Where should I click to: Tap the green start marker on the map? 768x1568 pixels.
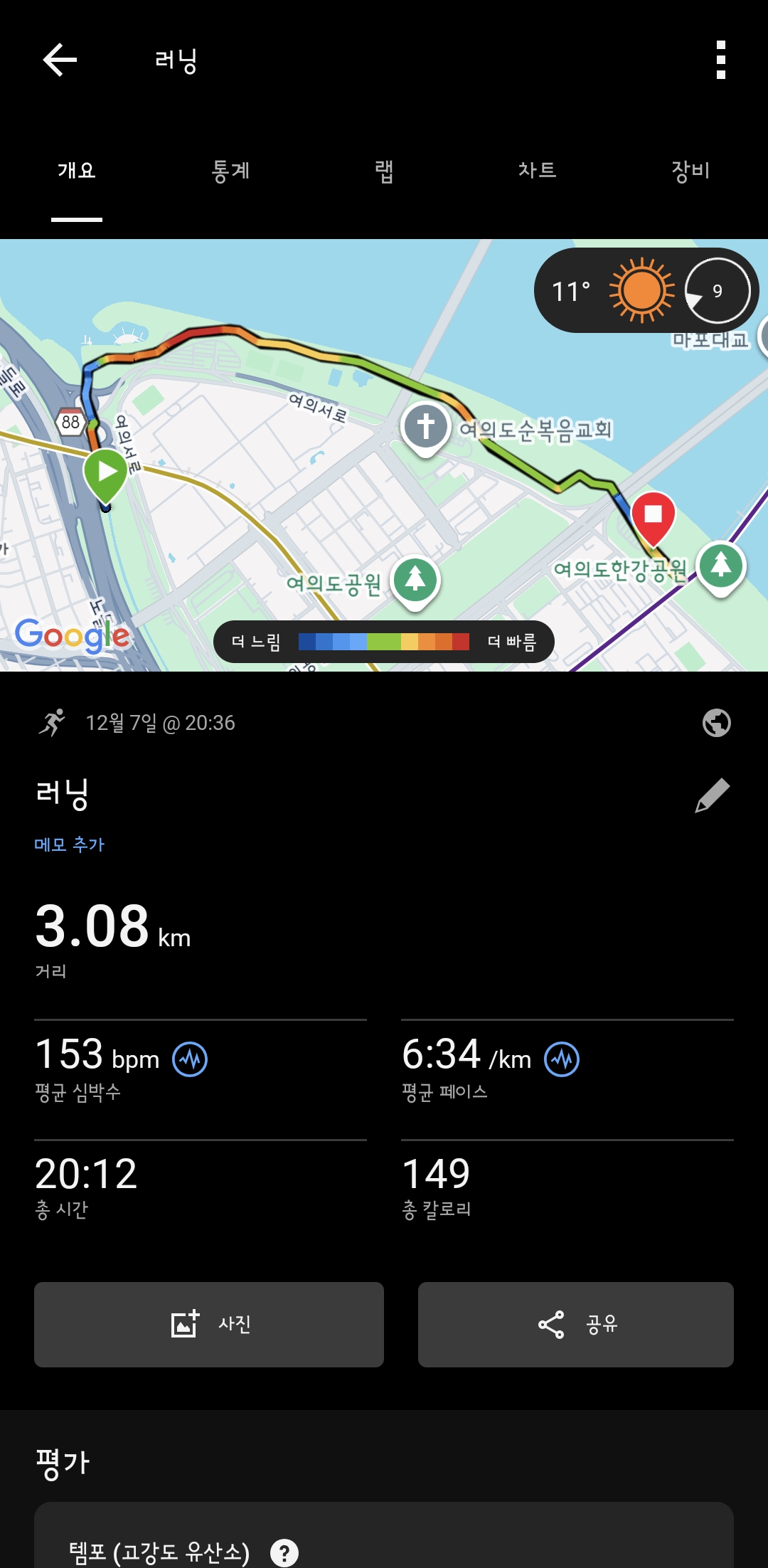[107, 470]
